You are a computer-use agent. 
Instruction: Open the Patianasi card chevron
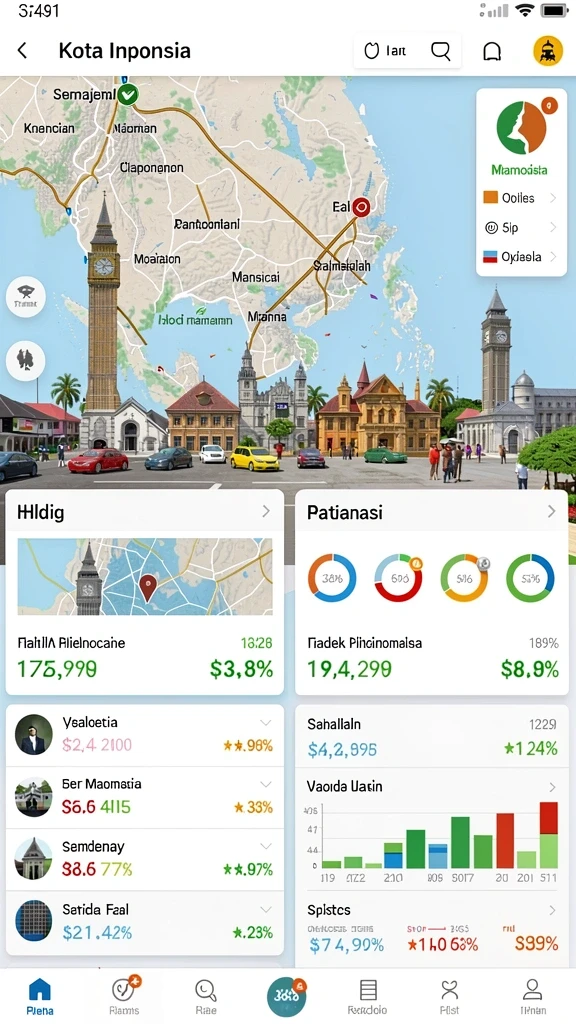(552, 511)
